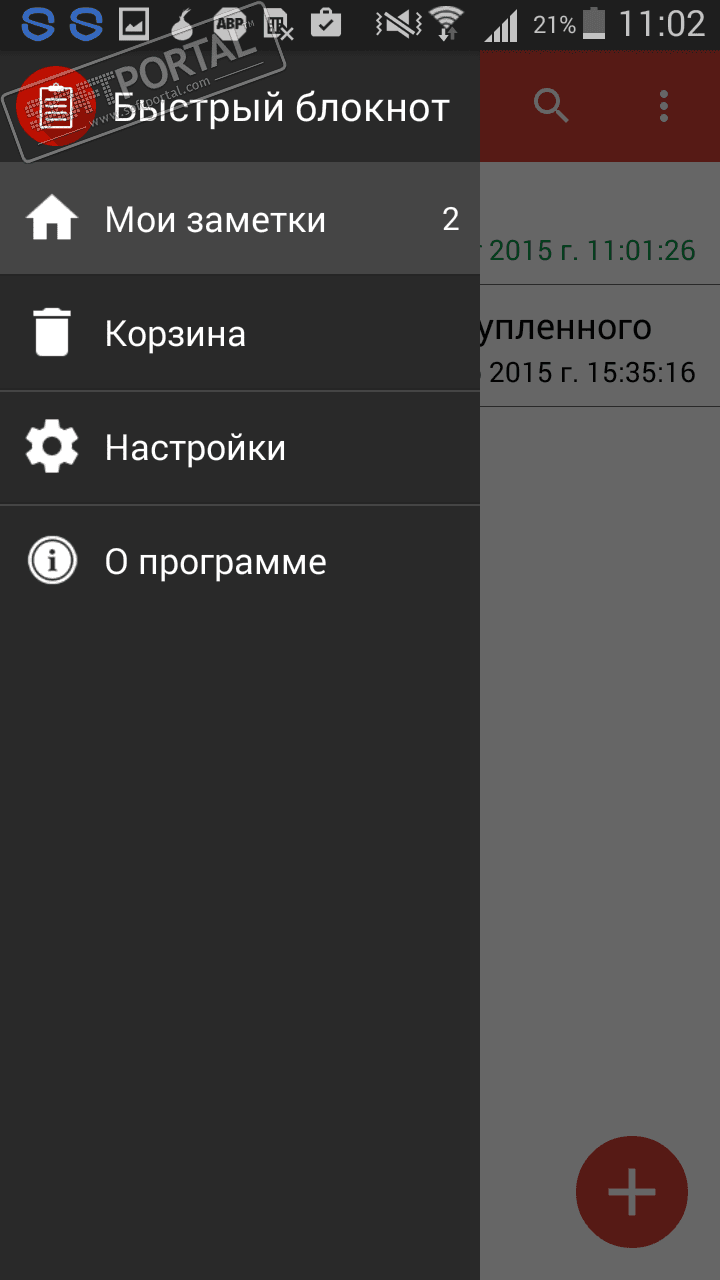Add a new note with plus button

tap(632, 1191)
